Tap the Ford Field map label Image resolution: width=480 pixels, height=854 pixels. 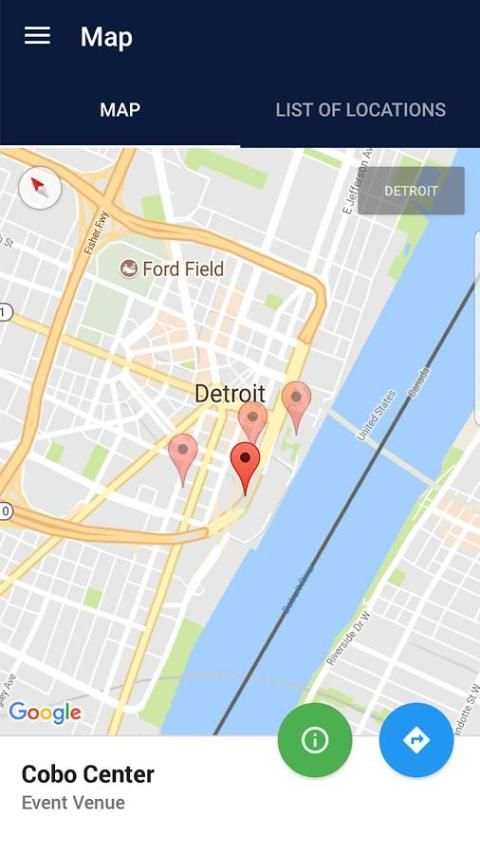[172, 269]
